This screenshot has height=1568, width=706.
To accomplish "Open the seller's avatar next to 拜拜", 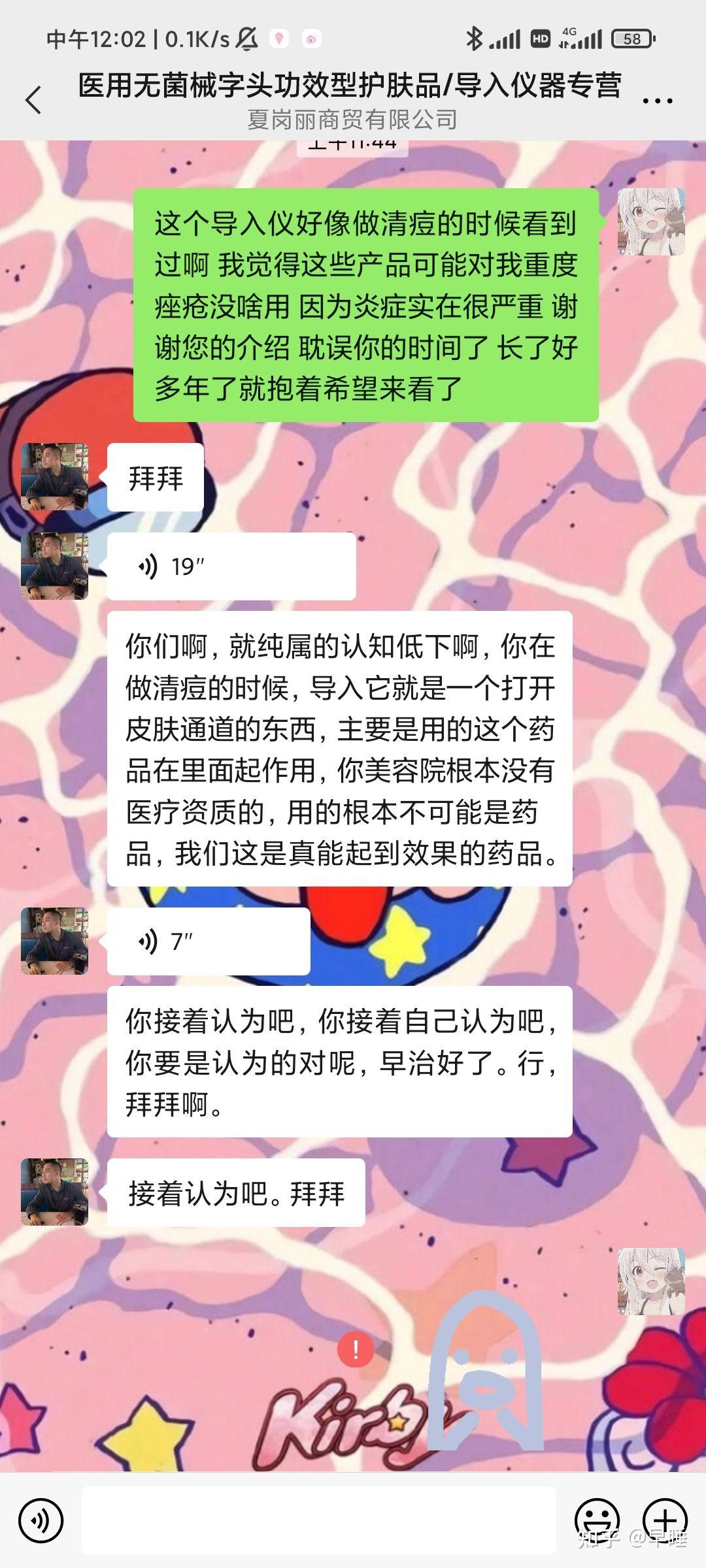I will [55, 477].
